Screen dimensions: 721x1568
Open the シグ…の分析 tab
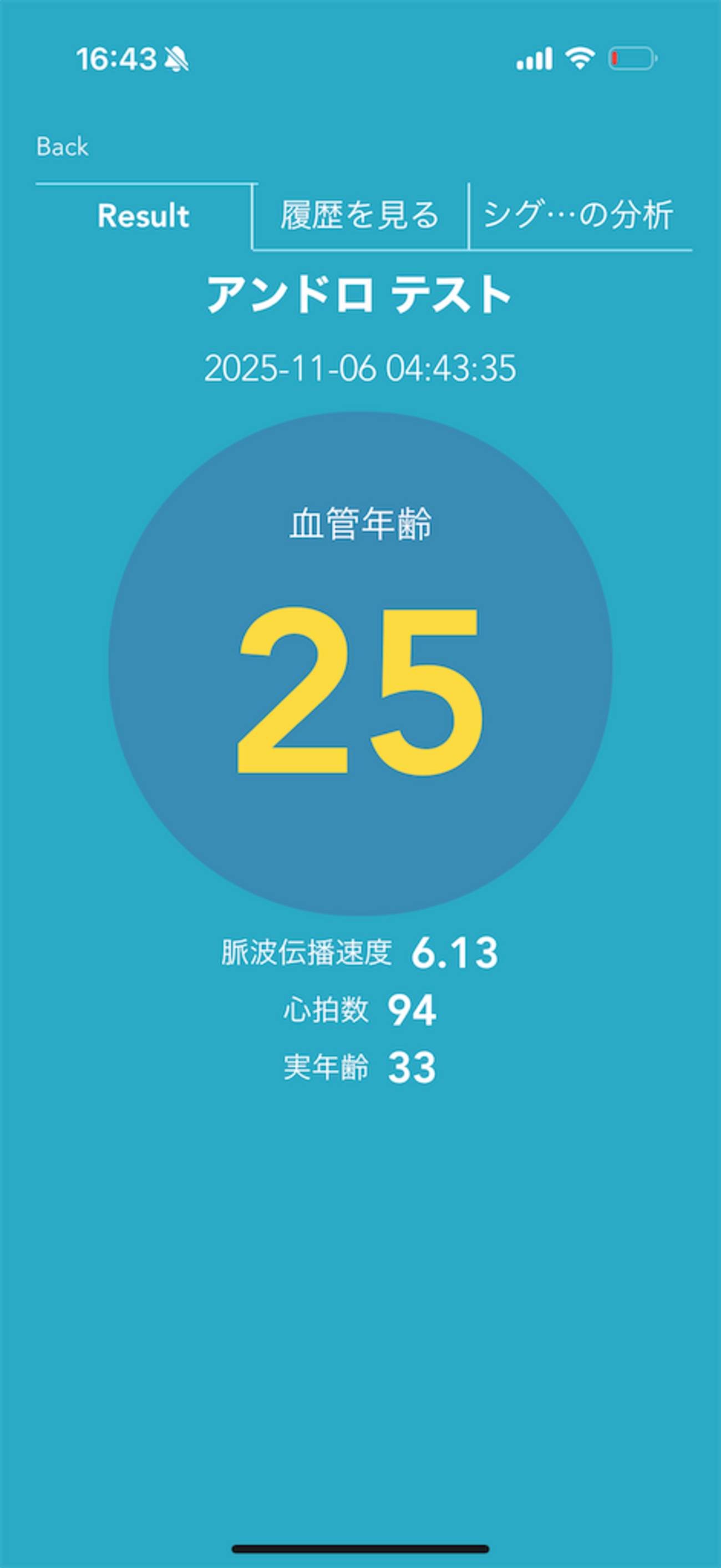coord(578,216)
